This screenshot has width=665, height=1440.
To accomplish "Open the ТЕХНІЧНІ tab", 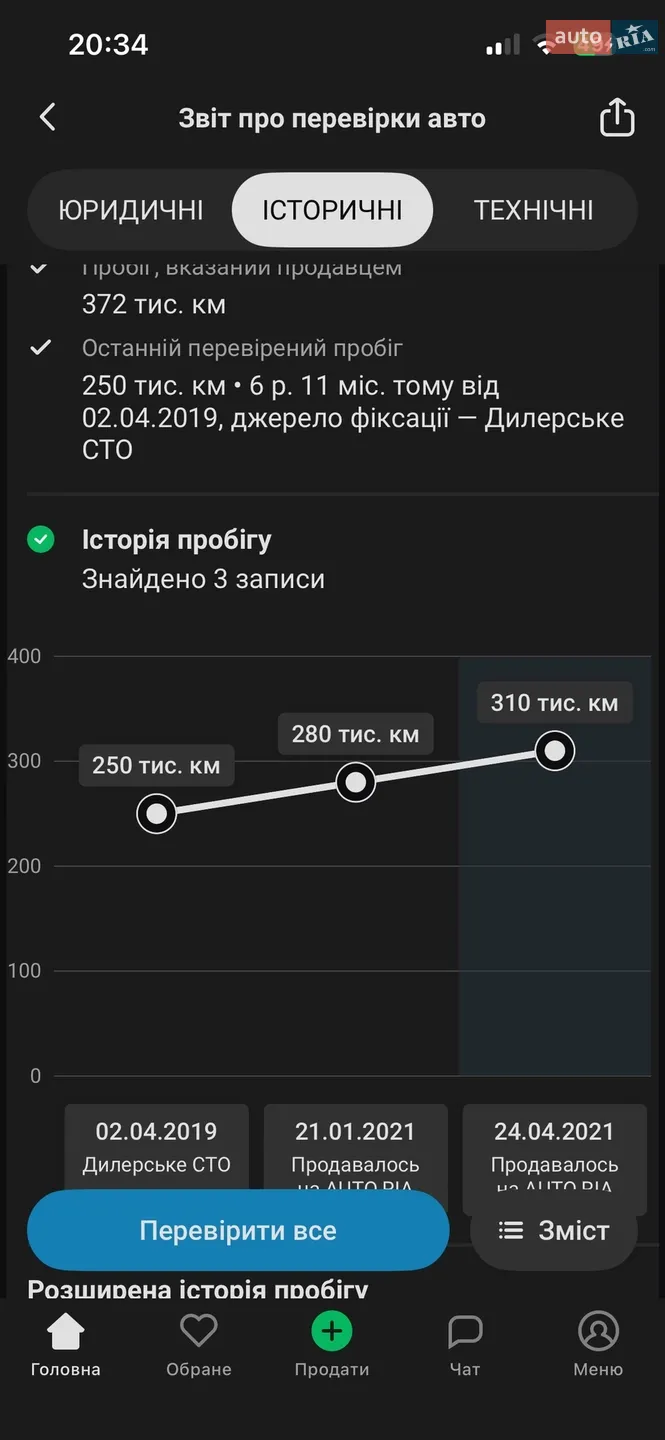I will [x=534, y=210].
